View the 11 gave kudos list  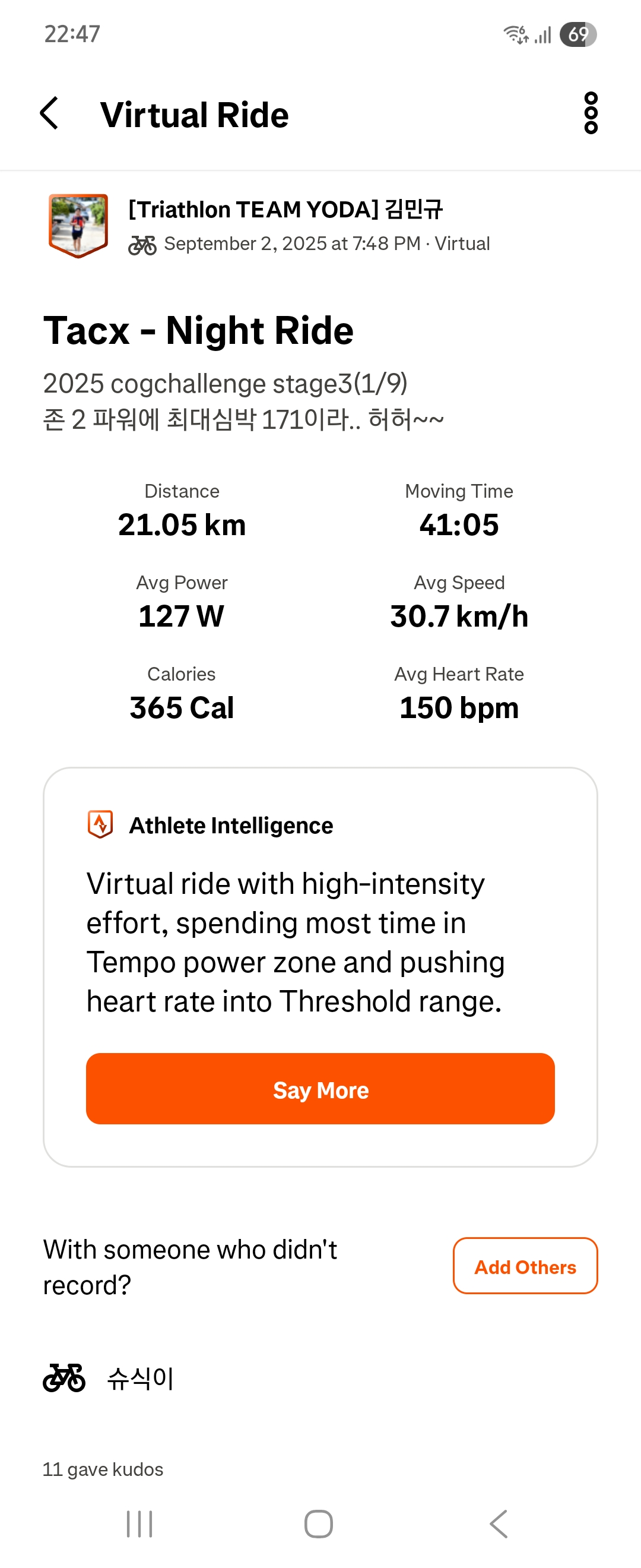coord(103,1469)
